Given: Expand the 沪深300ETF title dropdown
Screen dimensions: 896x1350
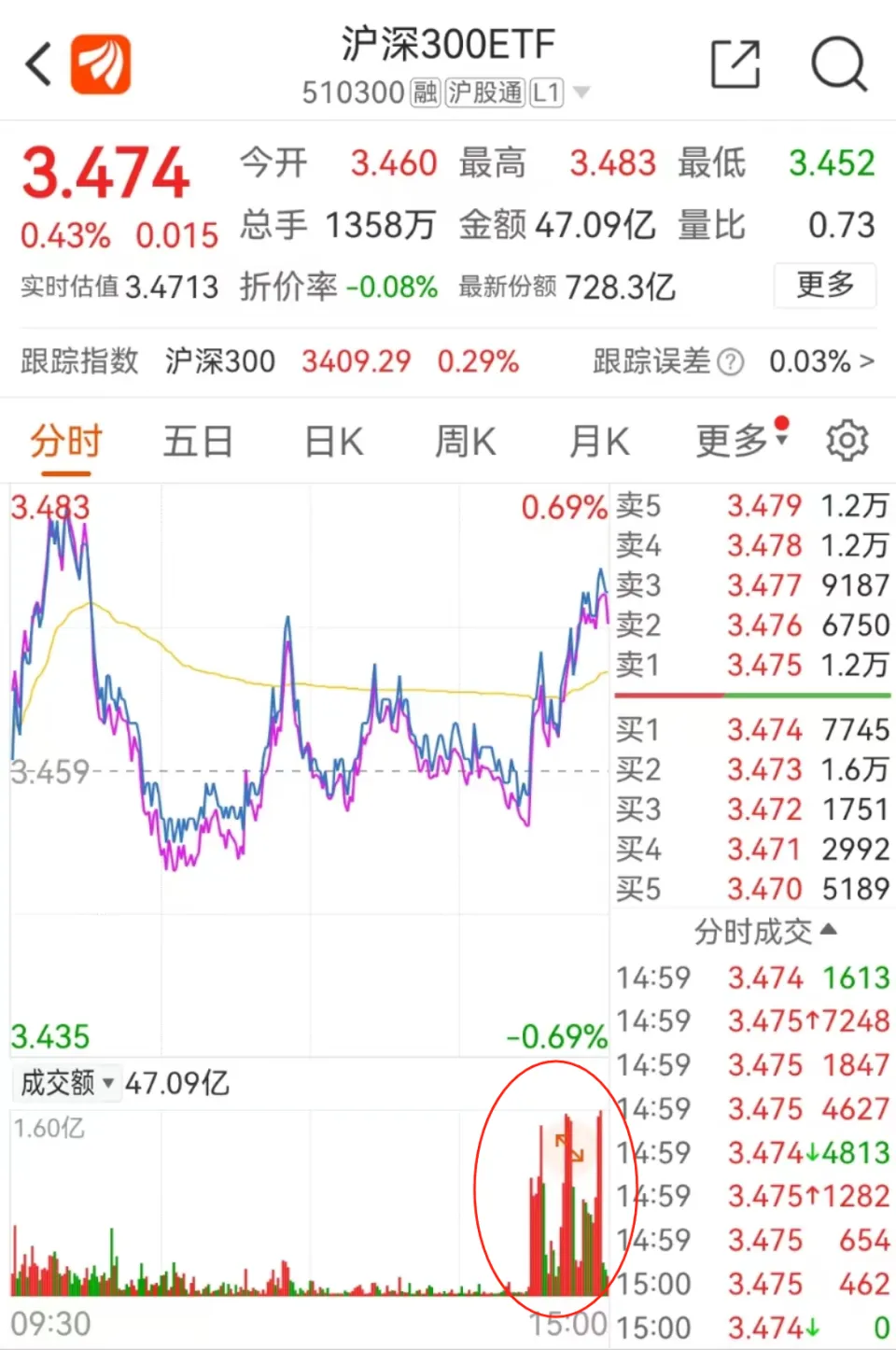Looking at the screenshot, I should click(x=581, y=92).
